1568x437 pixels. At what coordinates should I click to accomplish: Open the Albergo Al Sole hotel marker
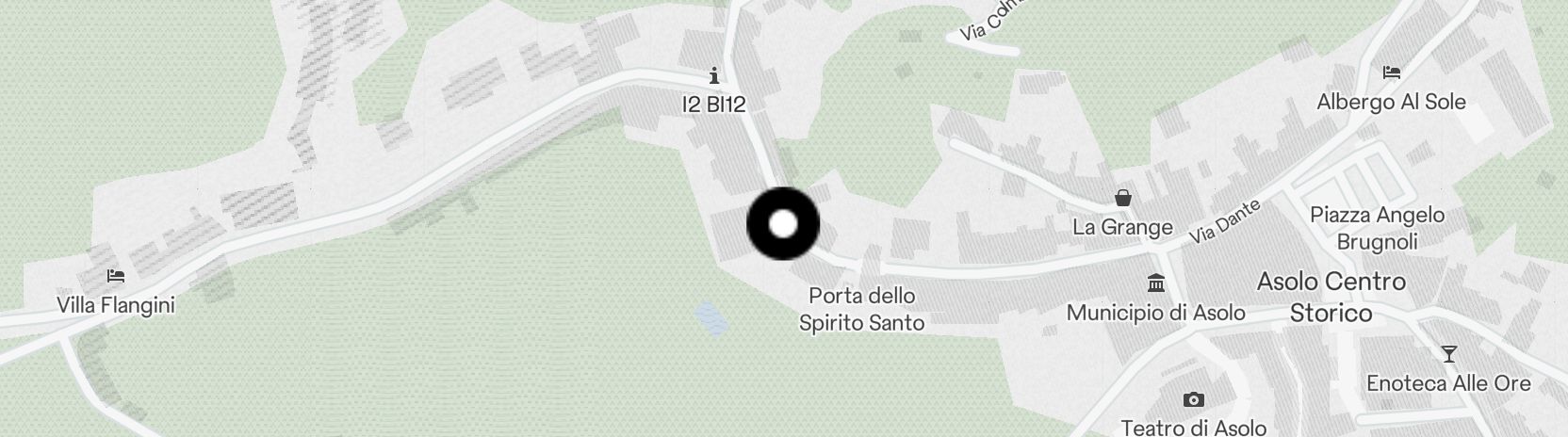click(x=1391, y=73)
